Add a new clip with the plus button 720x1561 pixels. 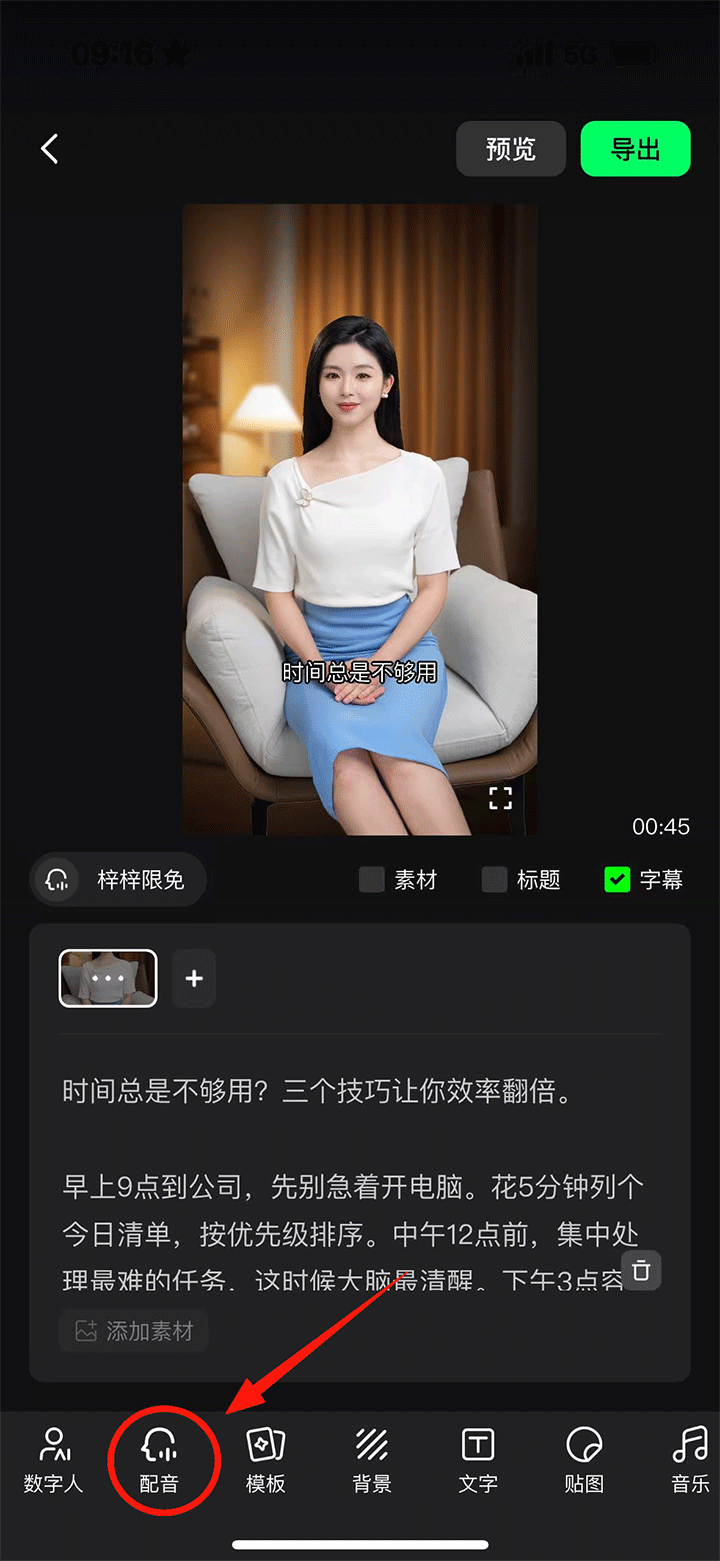click(x=193, y=978)
